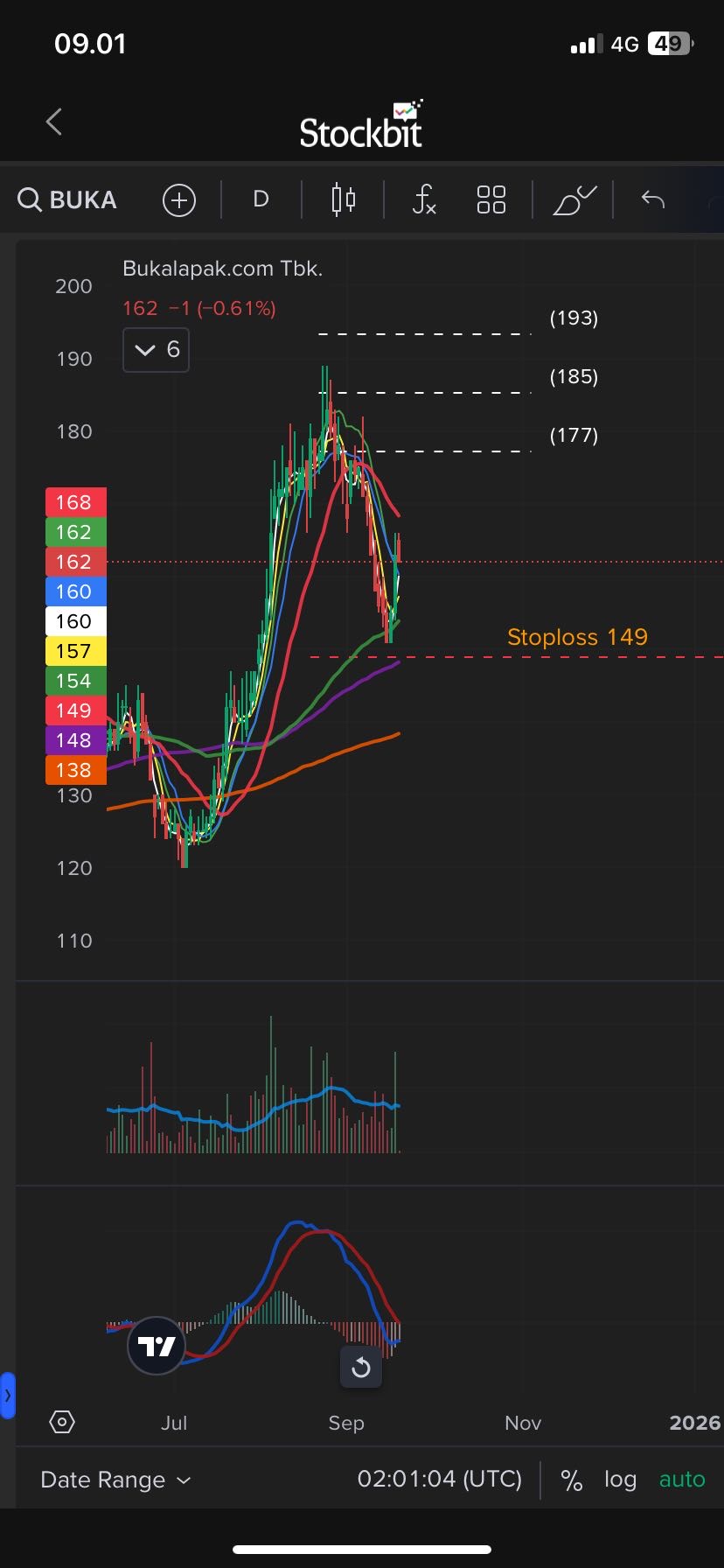Viewport: 724px width, 1568px height.
Task: Open the Date Range dropdown
Action: pos(115,1480)
